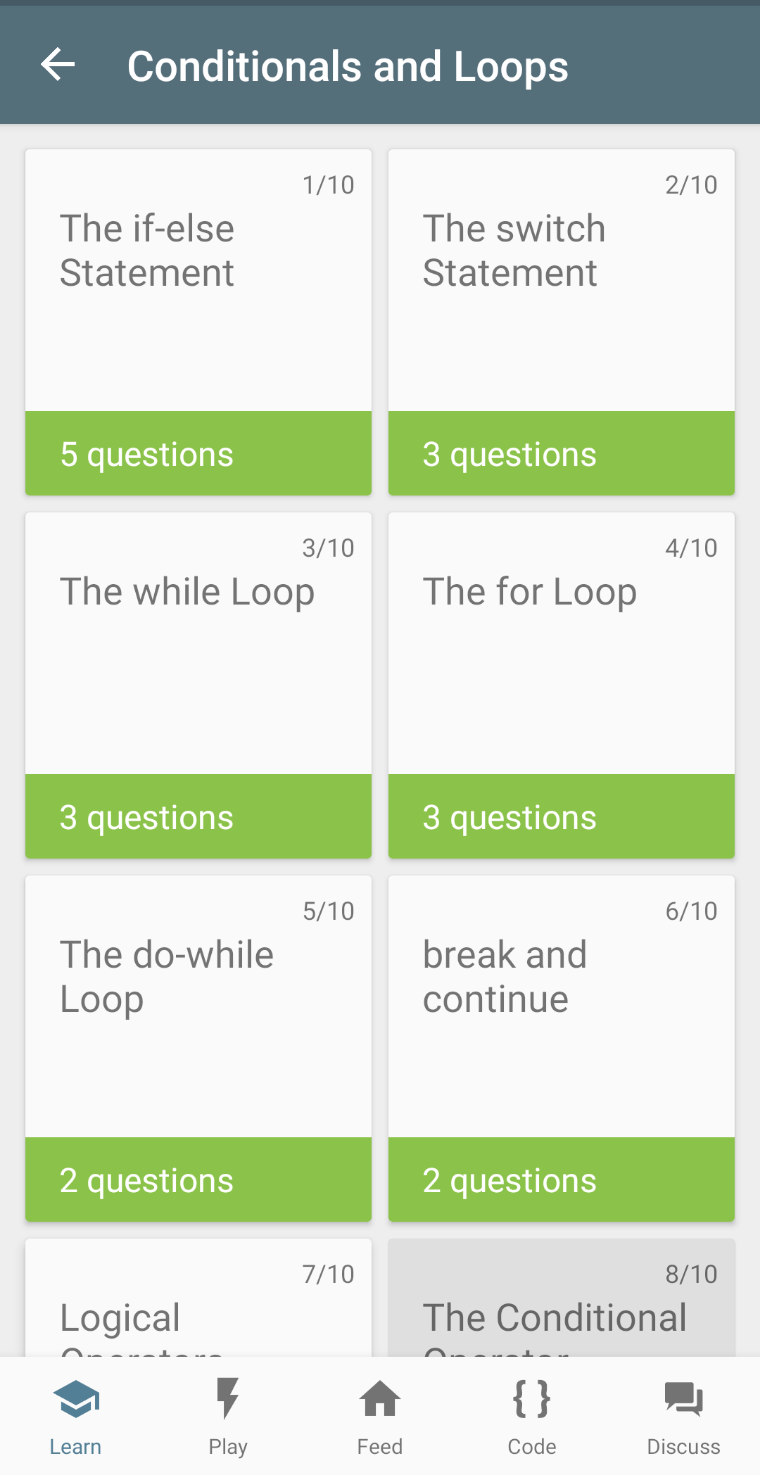Open the Logical Operators lesson card

click(x=198, y=1300)
